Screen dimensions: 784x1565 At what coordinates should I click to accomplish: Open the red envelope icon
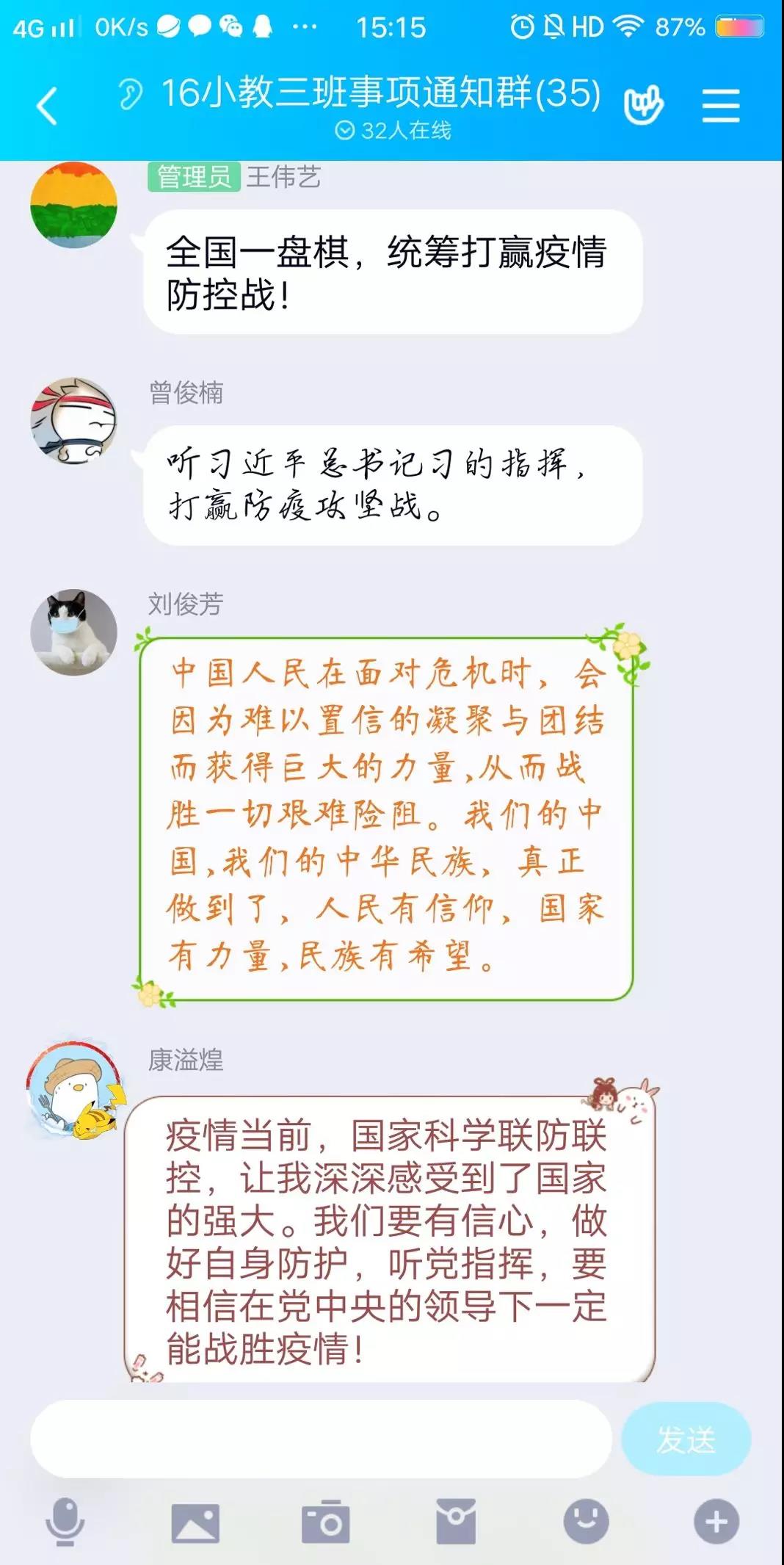pos(456,1522)
